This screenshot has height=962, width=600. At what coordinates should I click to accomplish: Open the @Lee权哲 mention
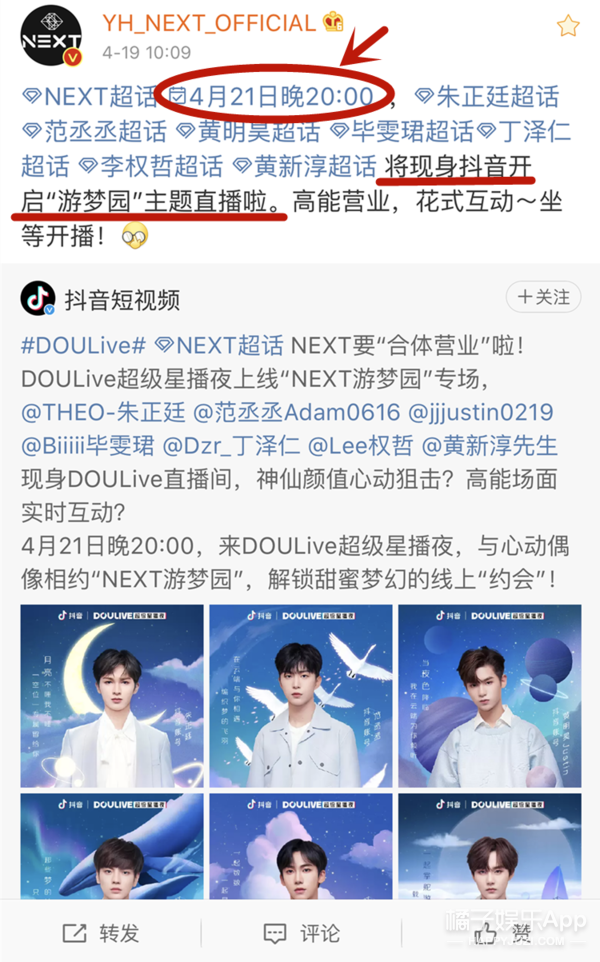[x=356, y=445]
